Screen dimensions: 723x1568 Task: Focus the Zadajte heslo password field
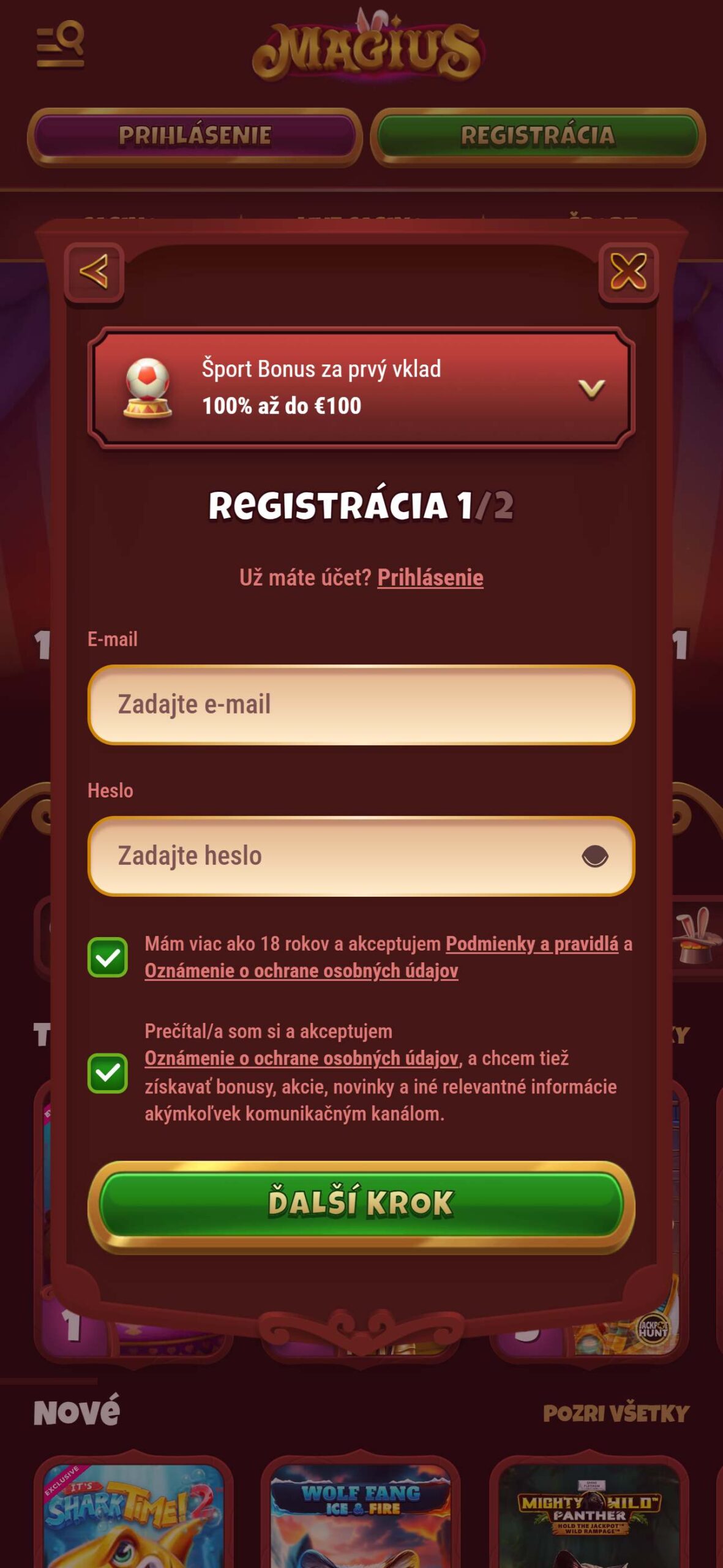pyautogui.click(x=331, y=856)
